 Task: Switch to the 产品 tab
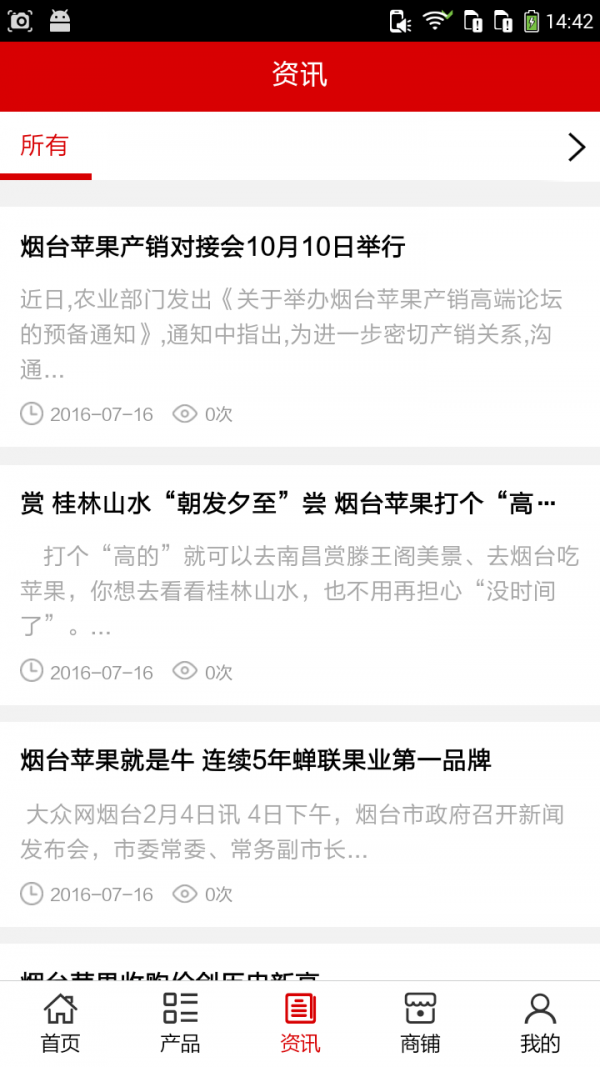point(180,1023)
